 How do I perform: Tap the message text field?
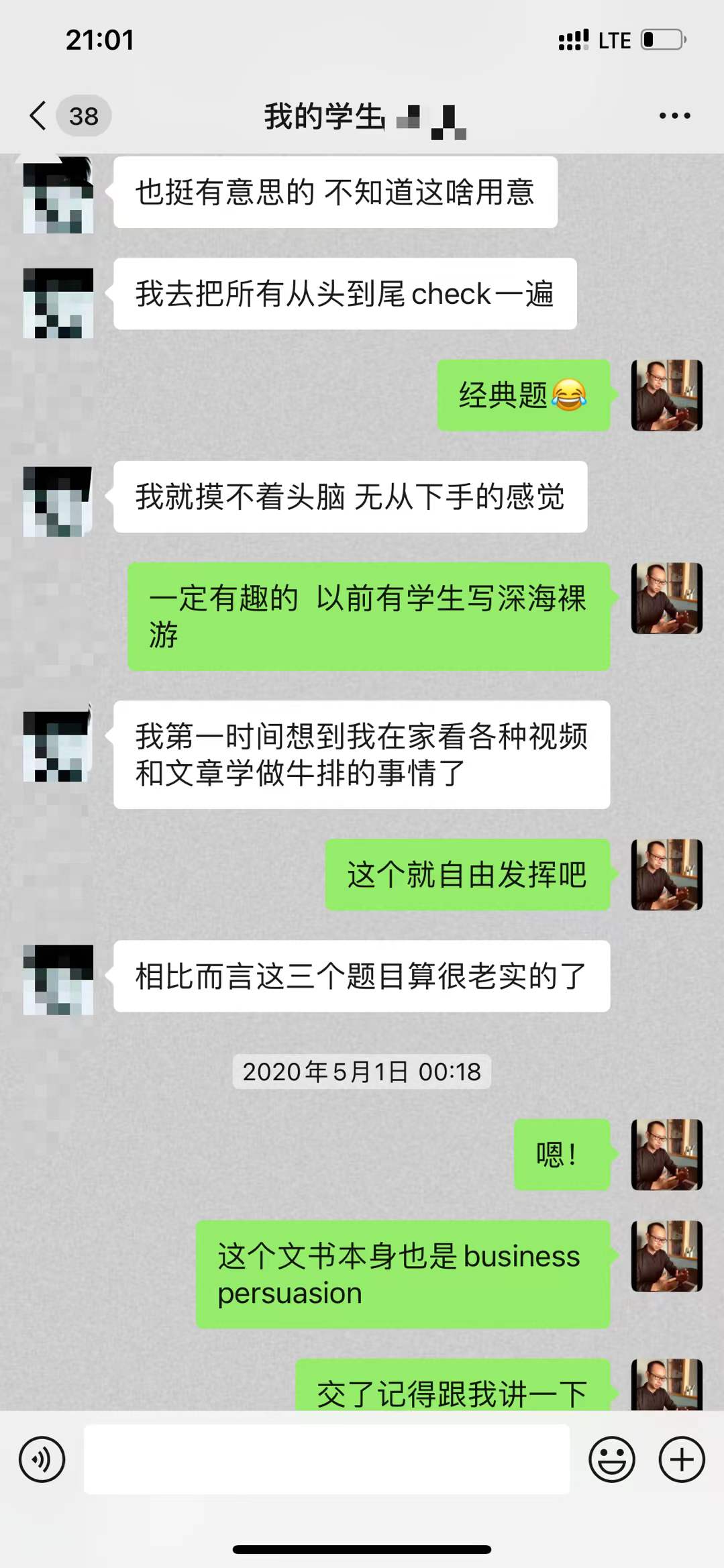click(327, 1459)
